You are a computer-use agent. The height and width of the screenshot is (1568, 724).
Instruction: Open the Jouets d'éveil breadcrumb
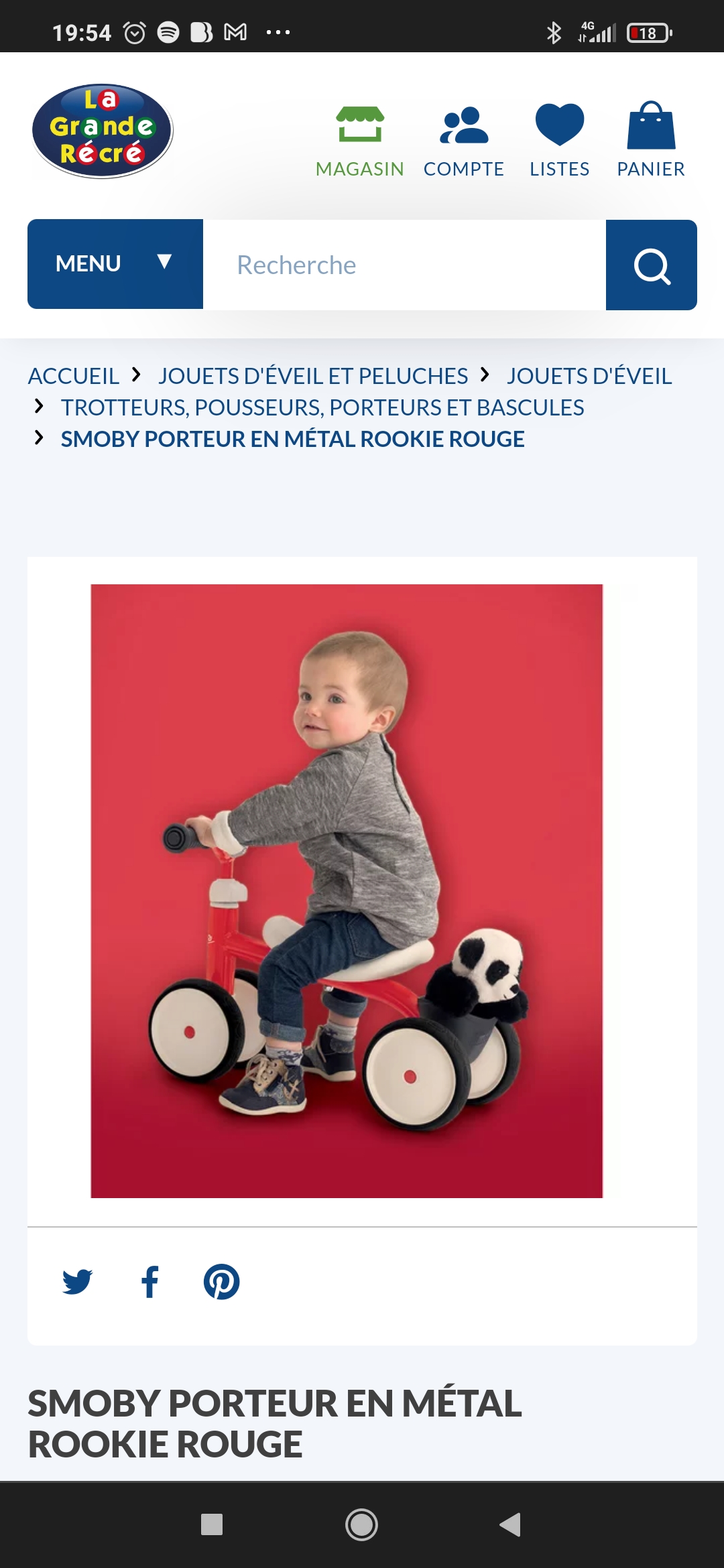589,376
